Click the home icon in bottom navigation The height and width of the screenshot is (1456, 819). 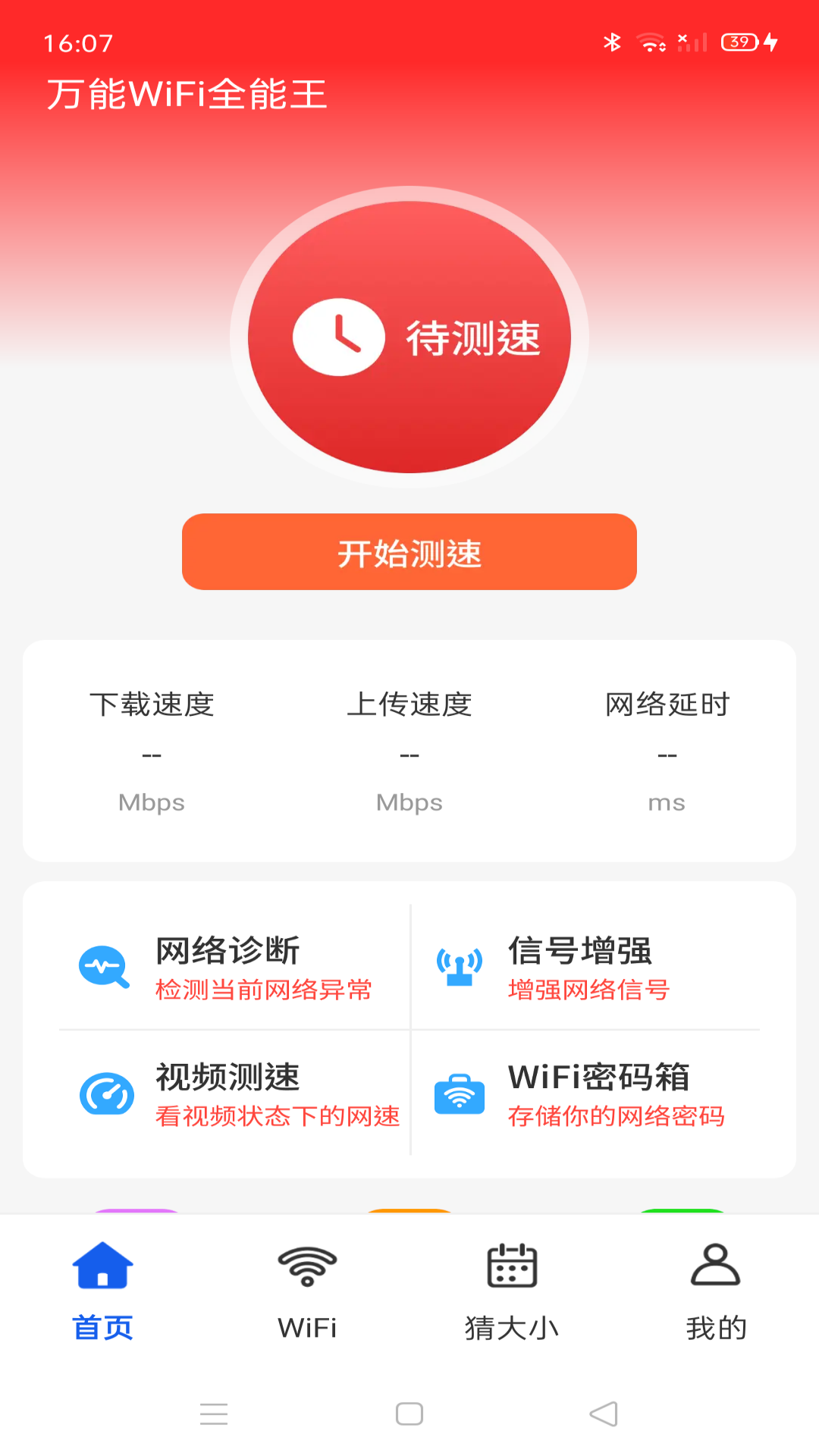pos(102,1263)
